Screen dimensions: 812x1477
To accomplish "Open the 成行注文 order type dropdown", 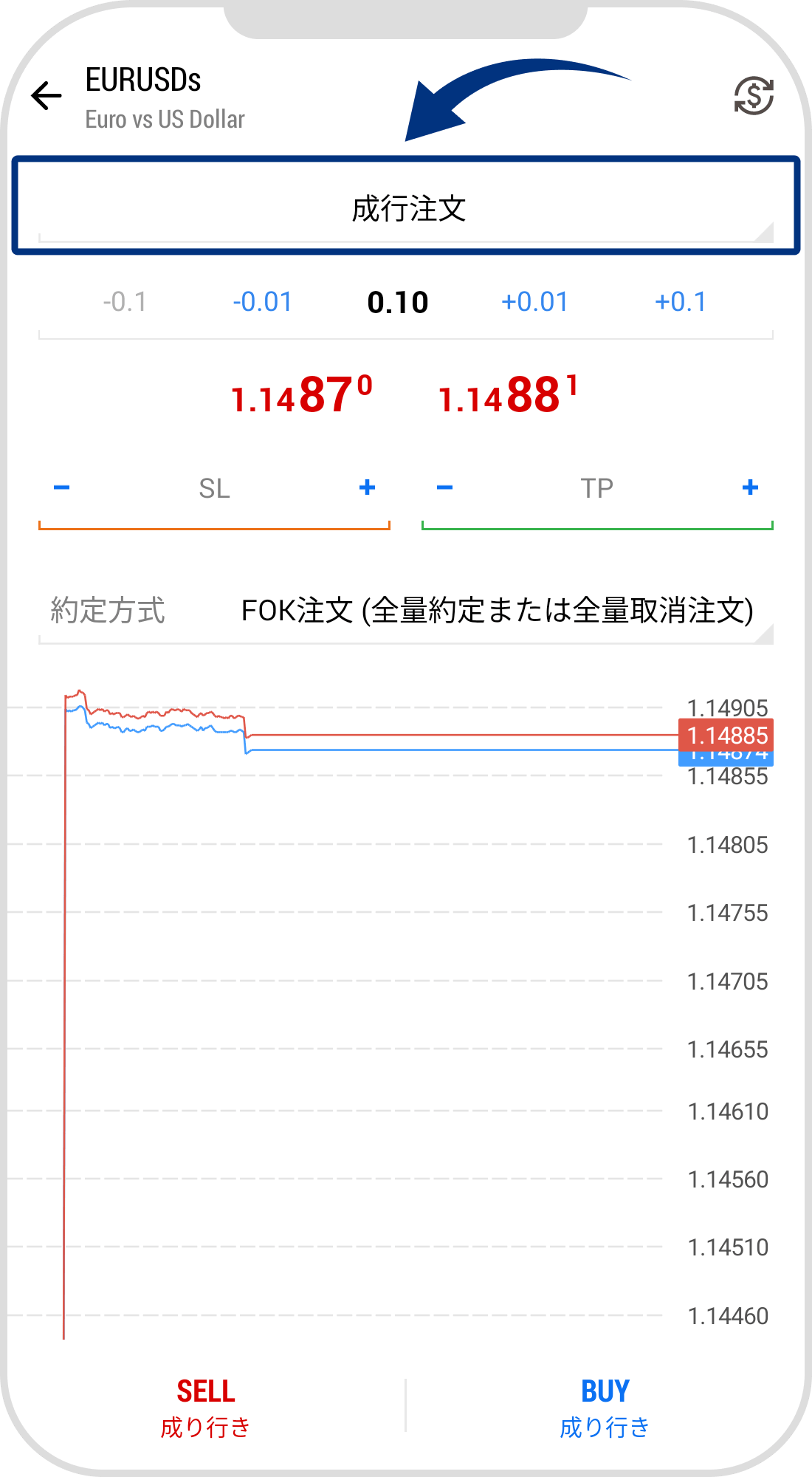I will point(406,205).
